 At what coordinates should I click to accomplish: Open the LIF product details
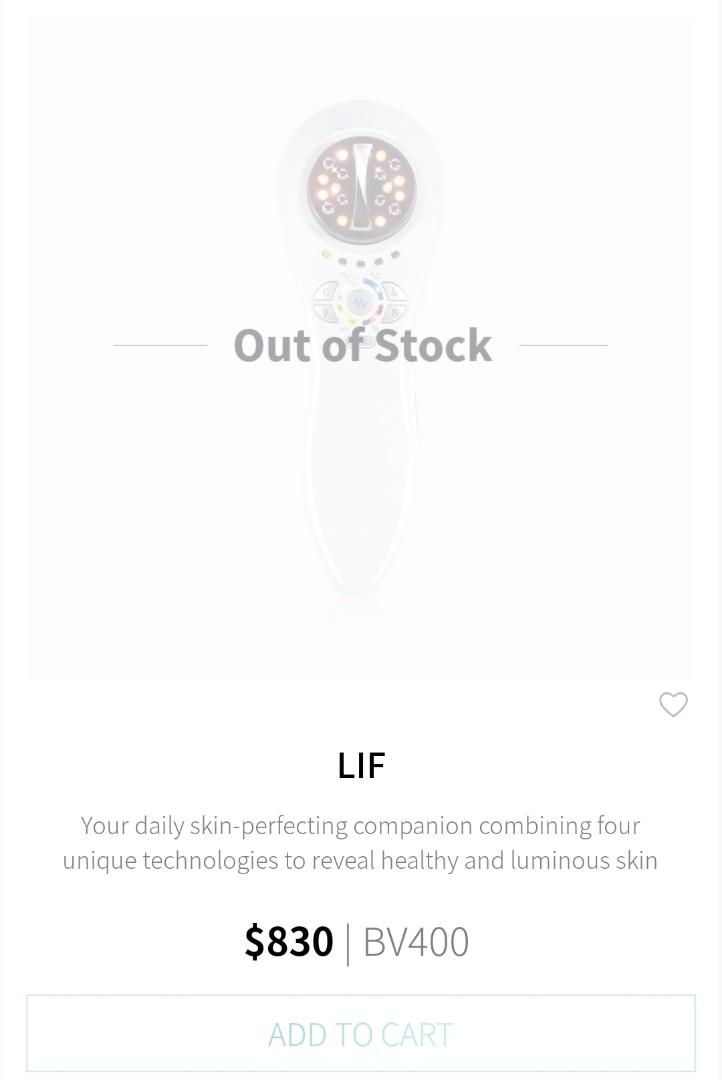tap(361, 765)
